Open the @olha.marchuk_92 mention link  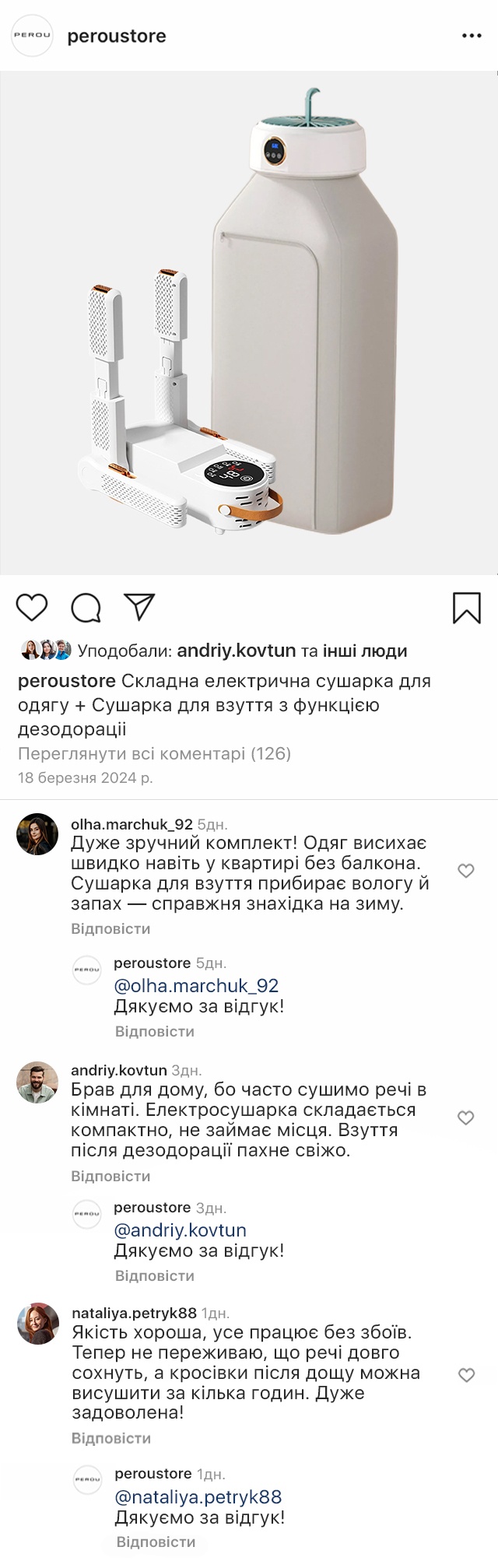point(196,985)
